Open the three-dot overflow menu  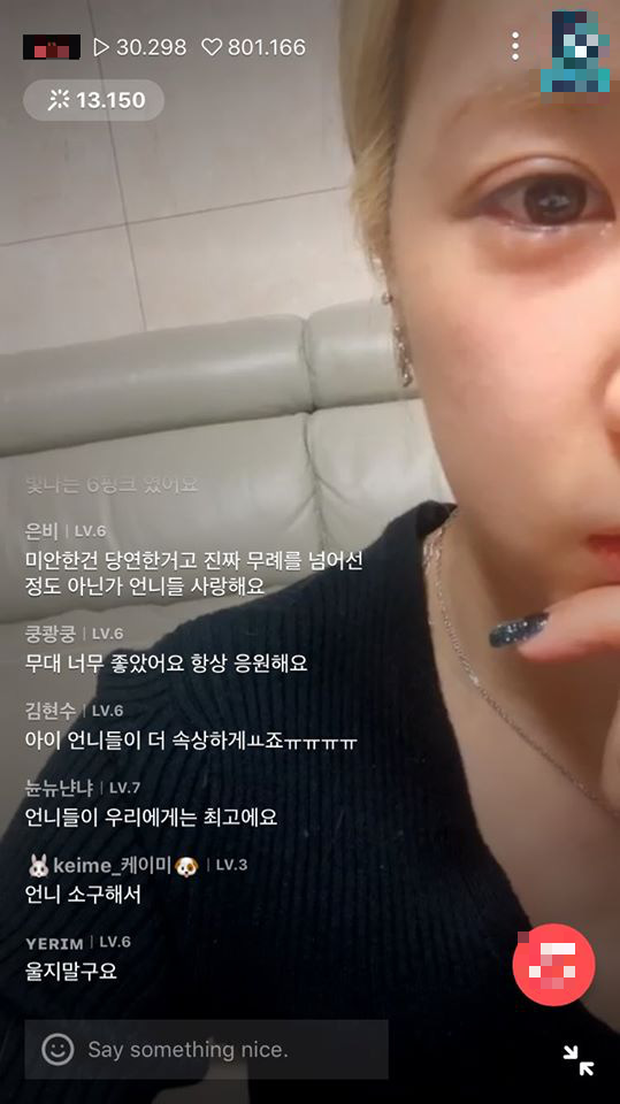[x=515, y=46]
